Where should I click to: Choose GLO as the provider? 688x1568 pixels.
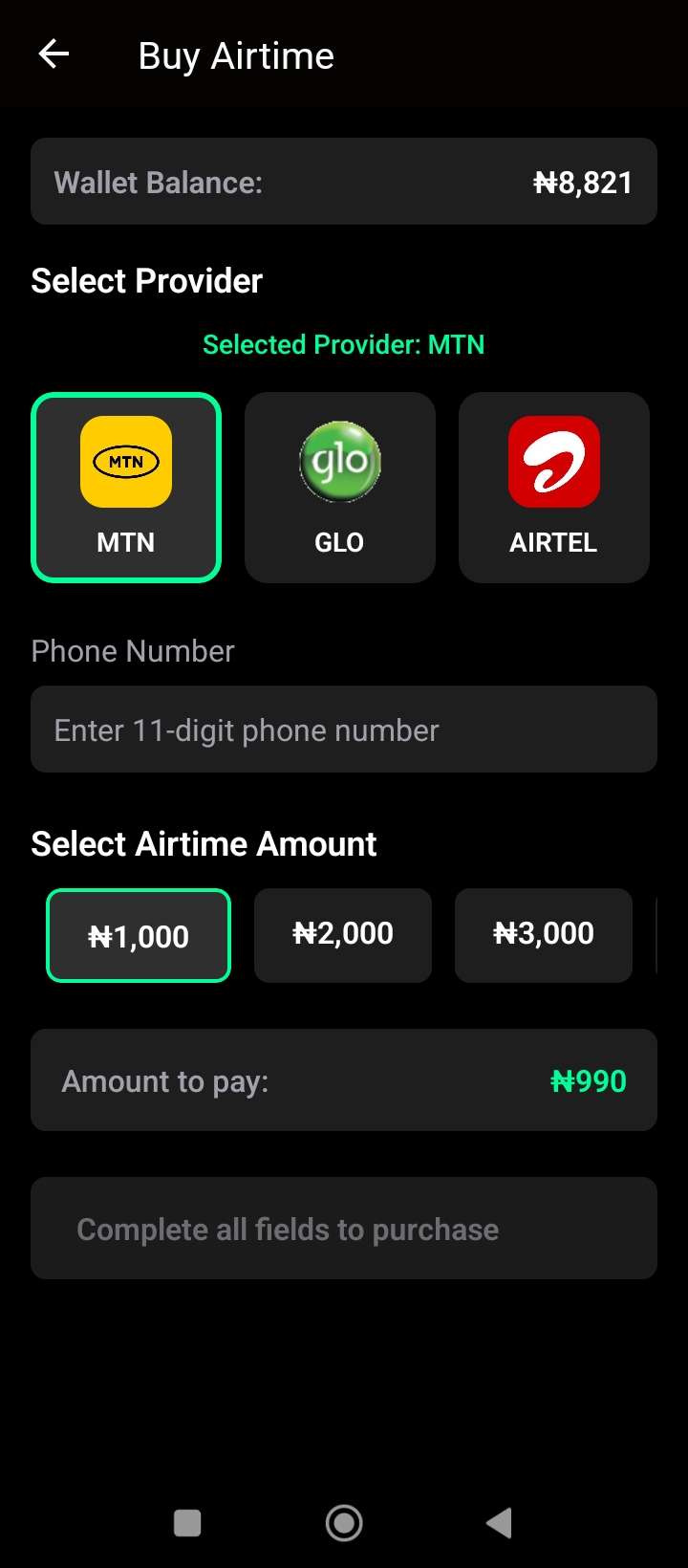coord(340,488)
